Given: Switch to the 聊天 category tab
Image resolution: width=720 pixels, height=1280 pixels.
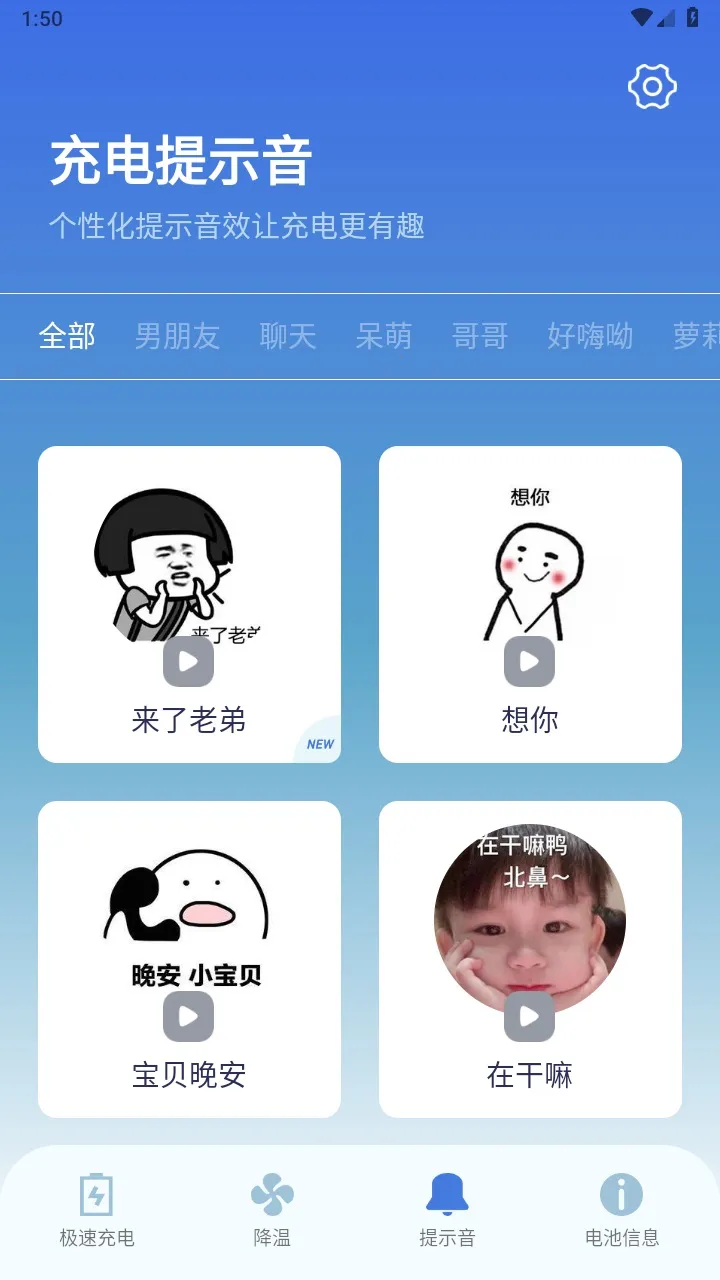Looking at the screenshot, I should tap(288, 336).
